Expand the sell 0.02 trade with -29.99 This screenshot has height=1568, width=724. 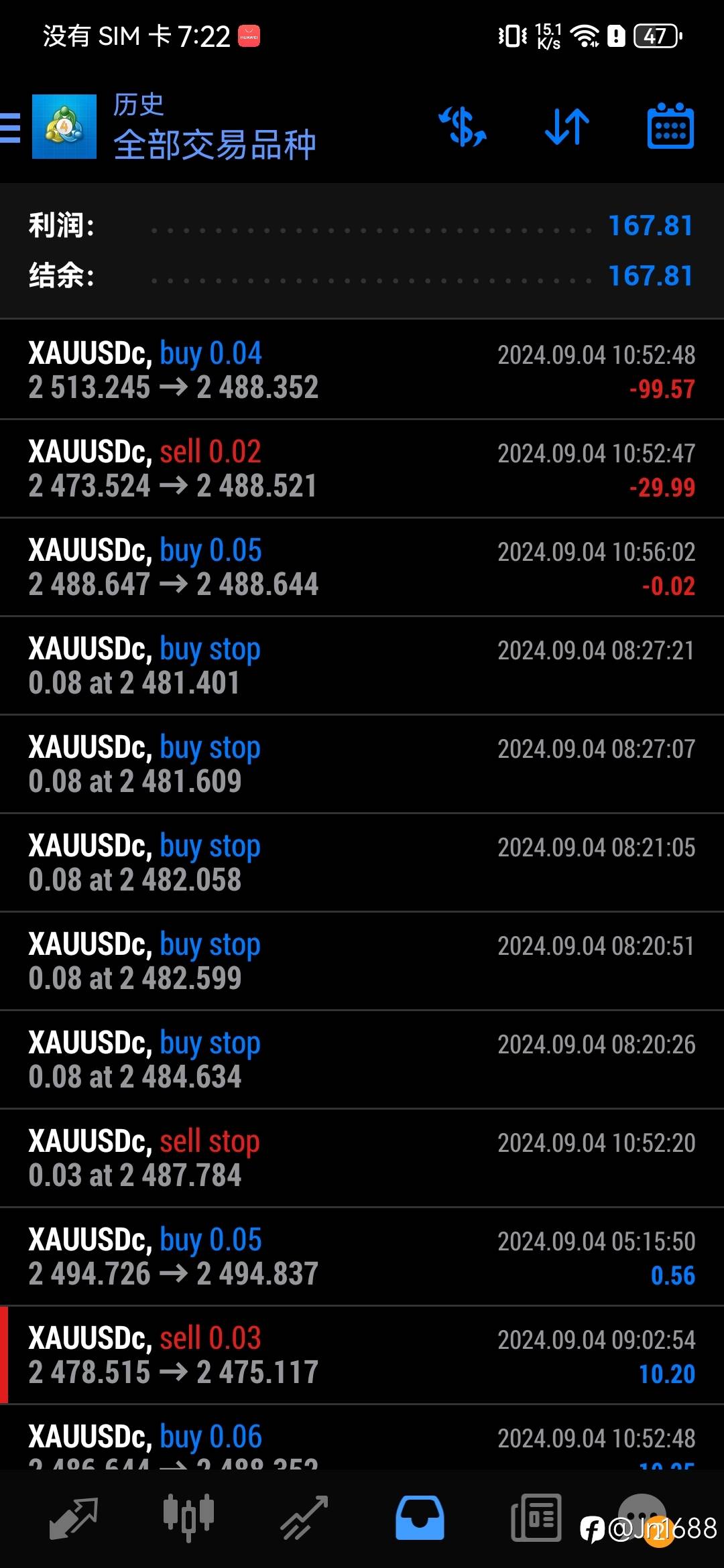362,468
